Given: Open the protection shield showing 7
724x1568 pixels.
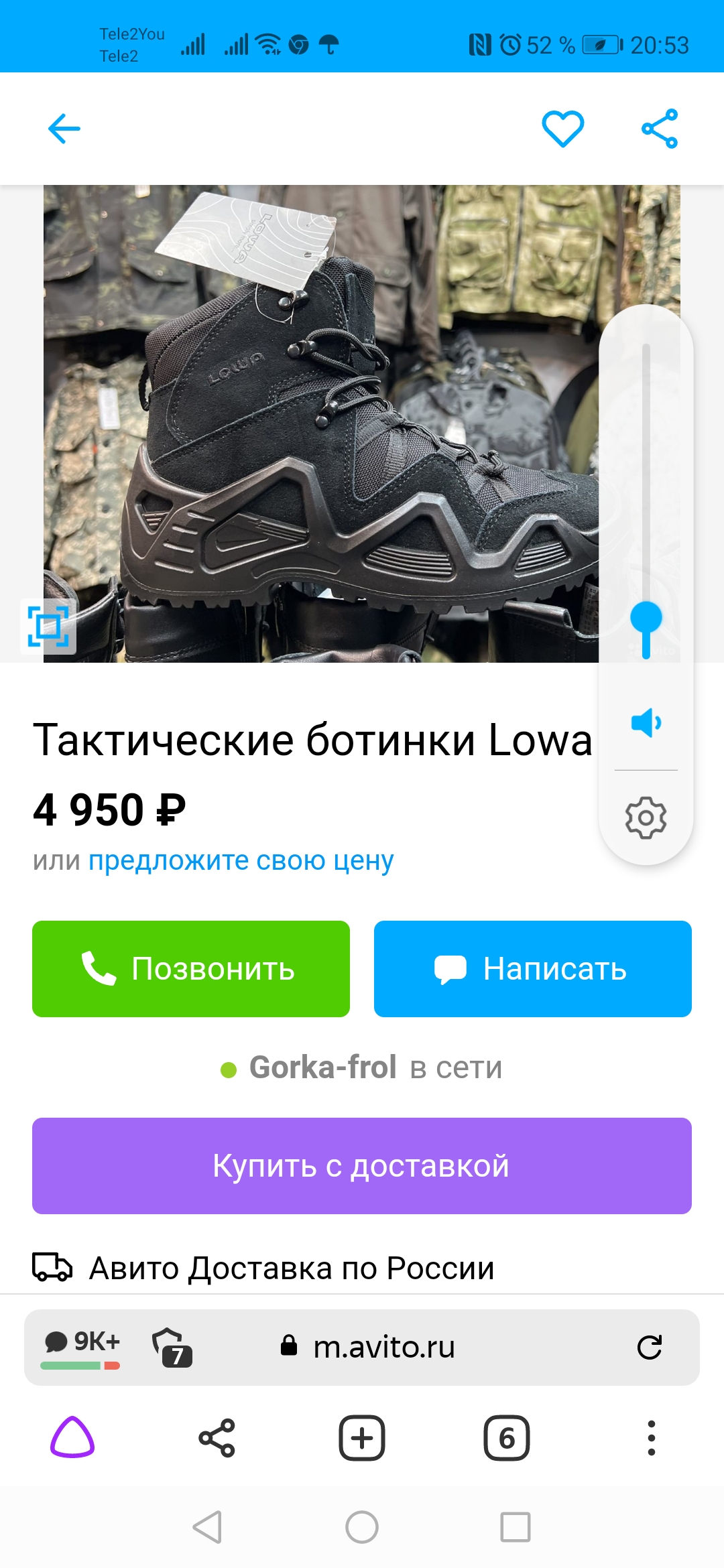Looking at the screenshot, I should tap(173, 1347).
